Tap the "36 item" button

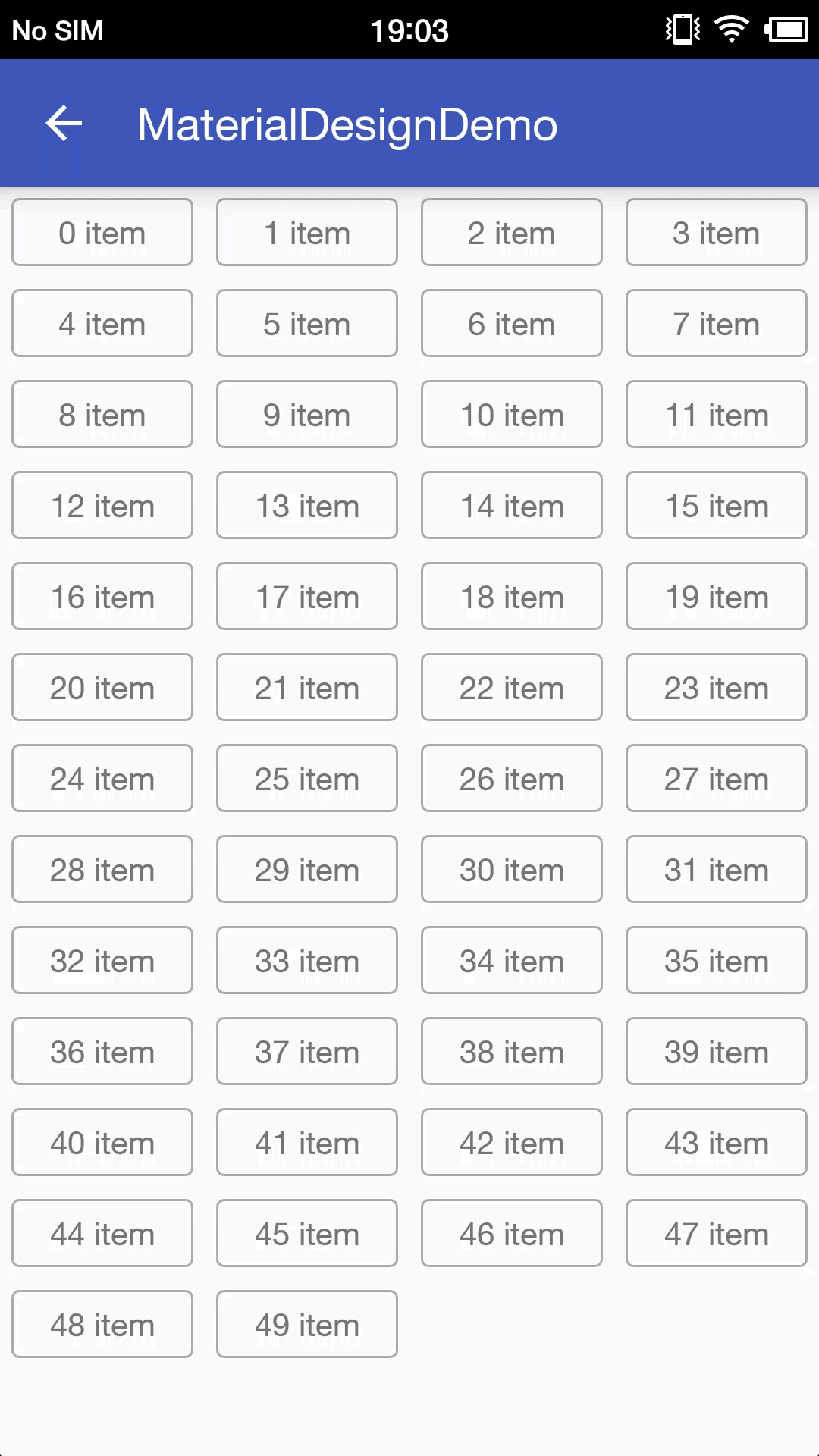tap(102, 1051)
